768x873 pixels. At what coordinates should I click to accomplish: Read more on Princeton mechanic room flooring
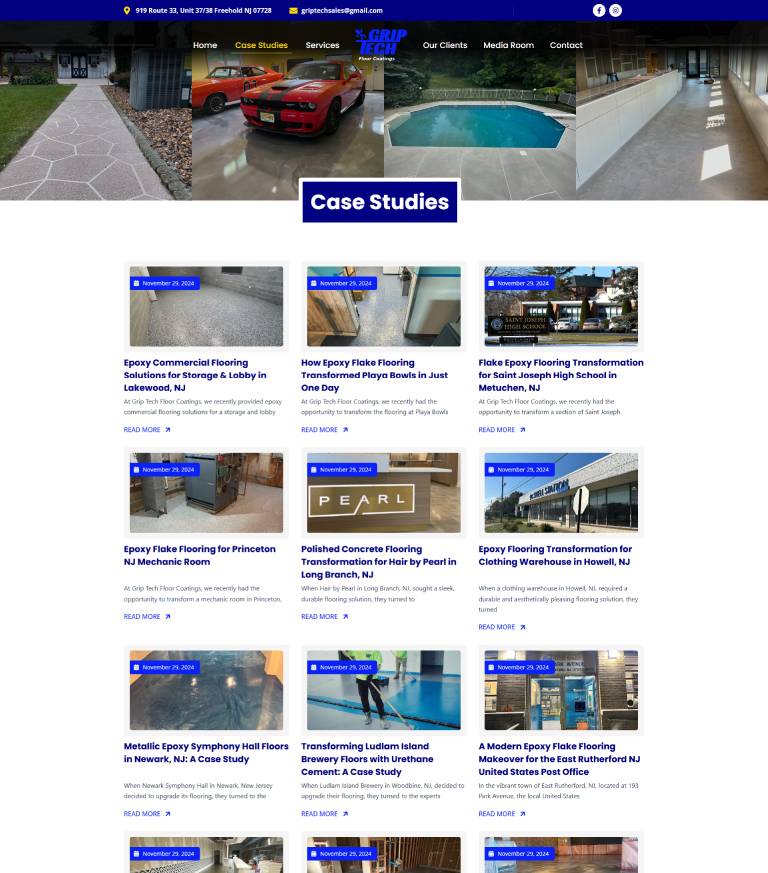(x=147, y=617)
